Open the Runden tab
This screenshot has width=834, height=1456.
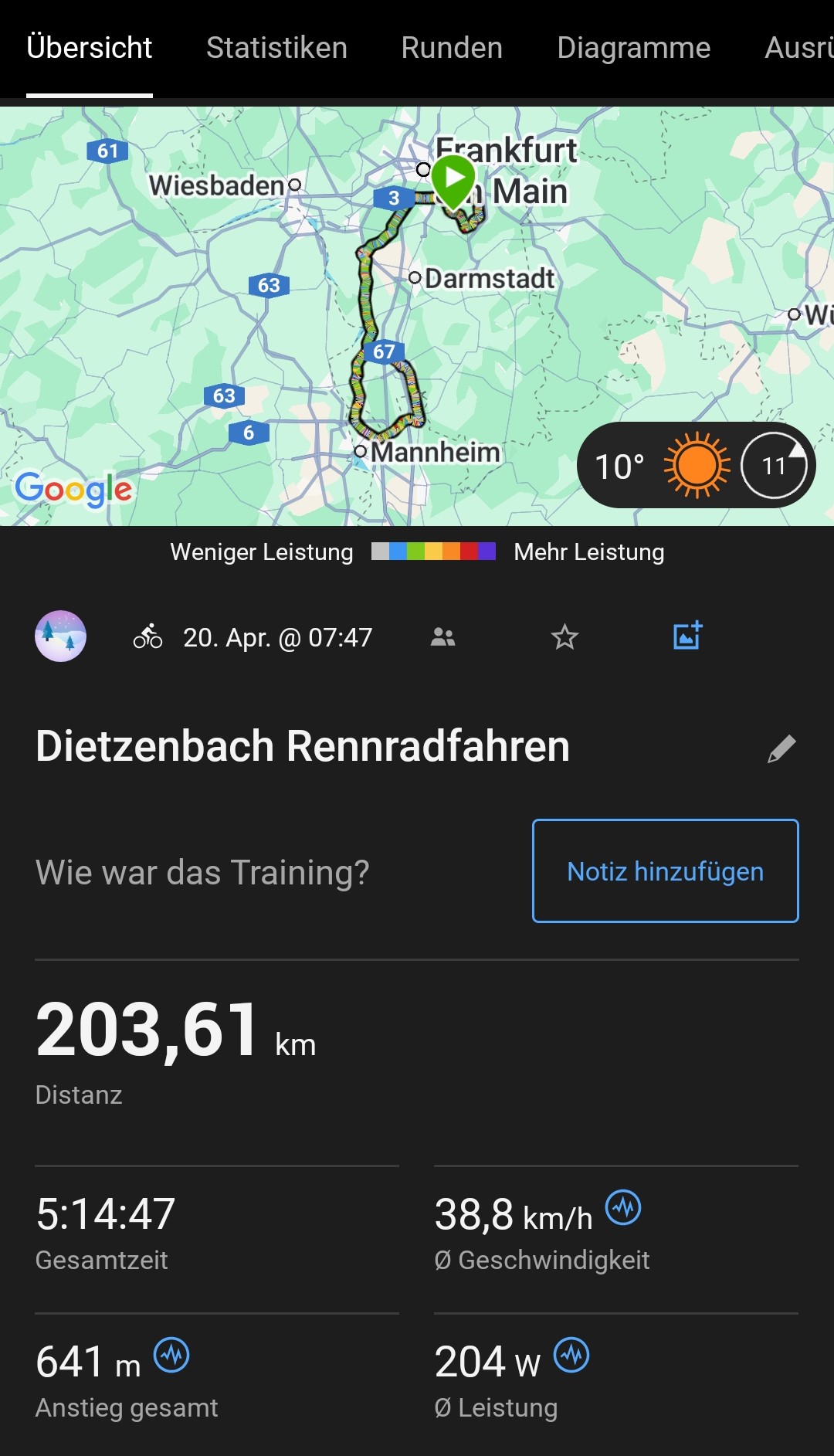coord(452,48)
